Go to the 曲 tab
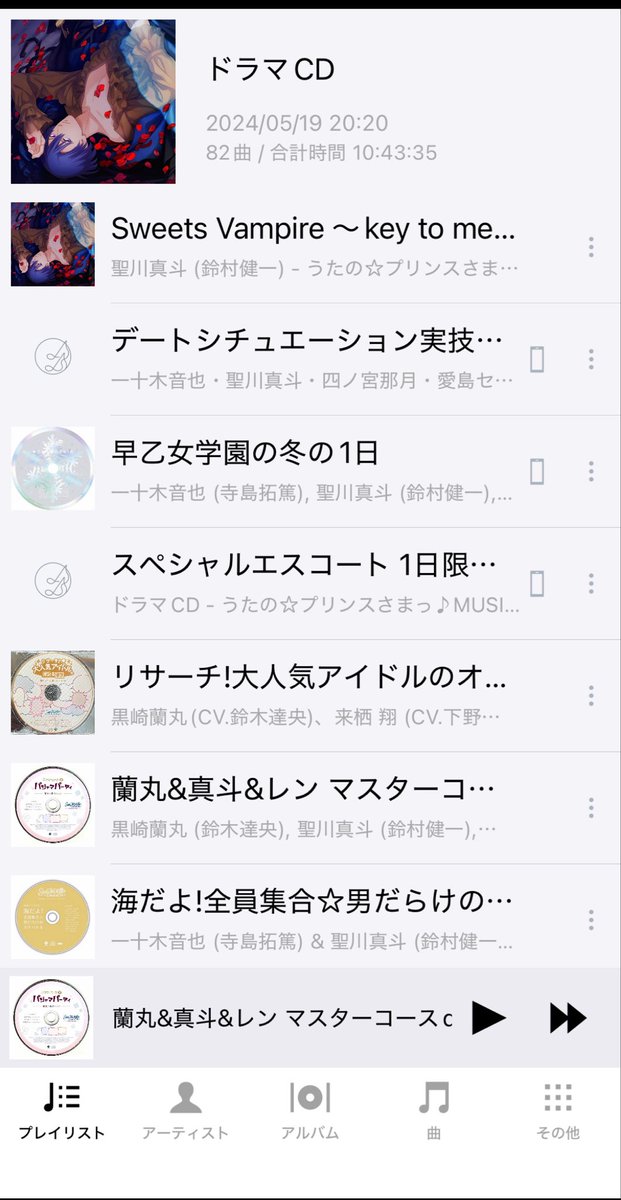The height and width of the screenshot is (1200, 621). [x=434, y=1110]
